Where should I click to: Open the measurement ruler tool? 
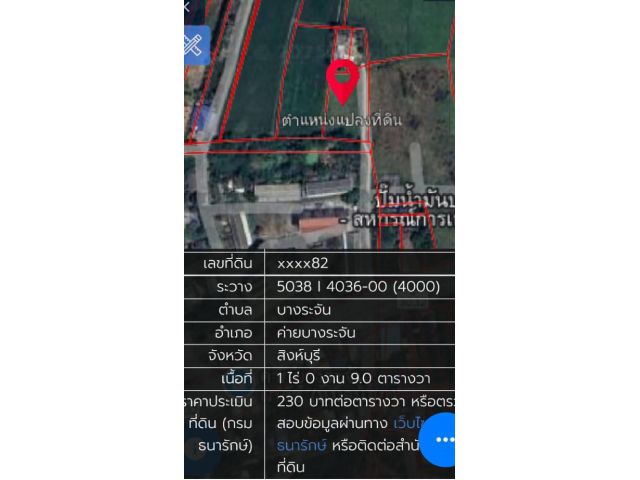click(x=194, y=45)
